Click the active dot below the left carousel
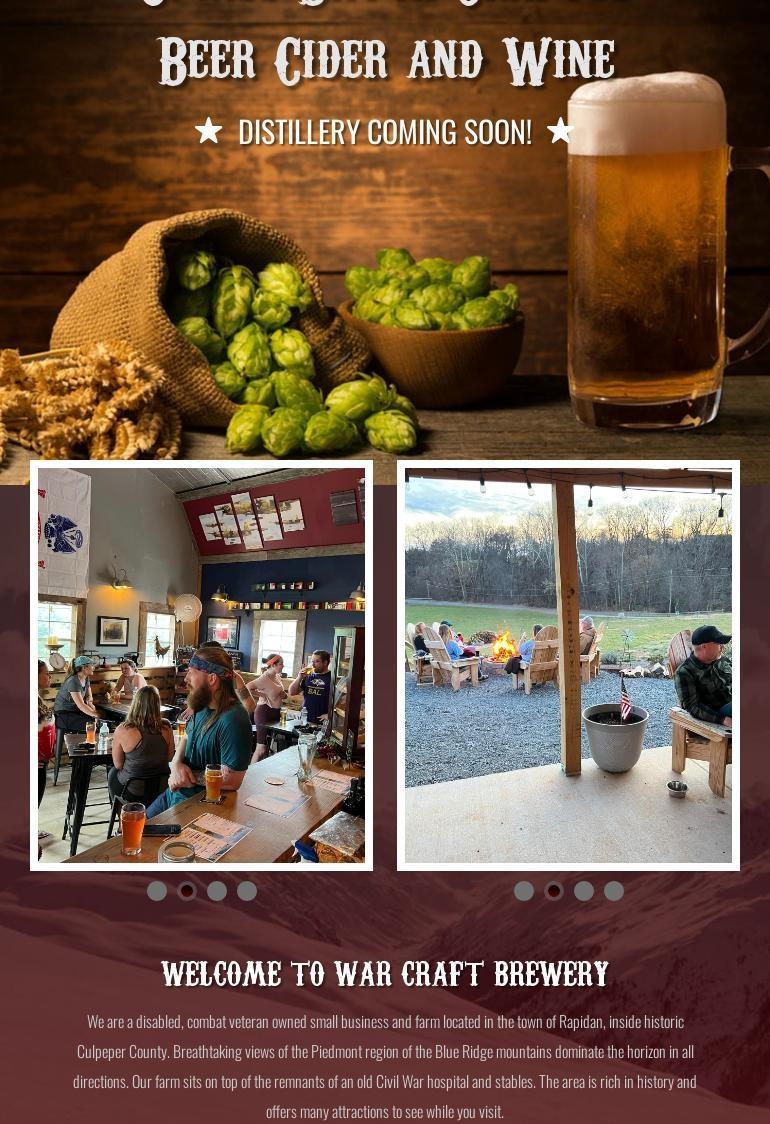The height and width of the screenshot is (1124, 770). 187,891
